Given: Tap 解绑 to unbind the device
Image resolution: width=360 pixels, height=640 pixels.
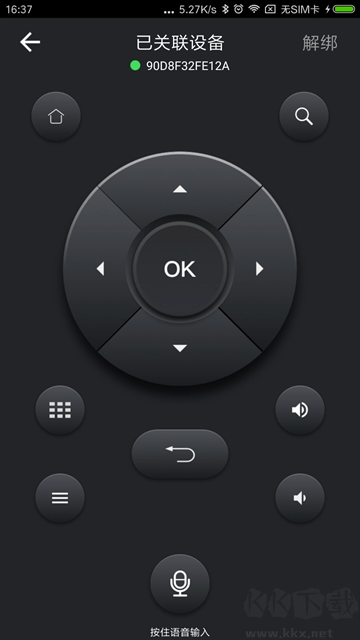Looking at the screenshot, I should coord(320,43).
